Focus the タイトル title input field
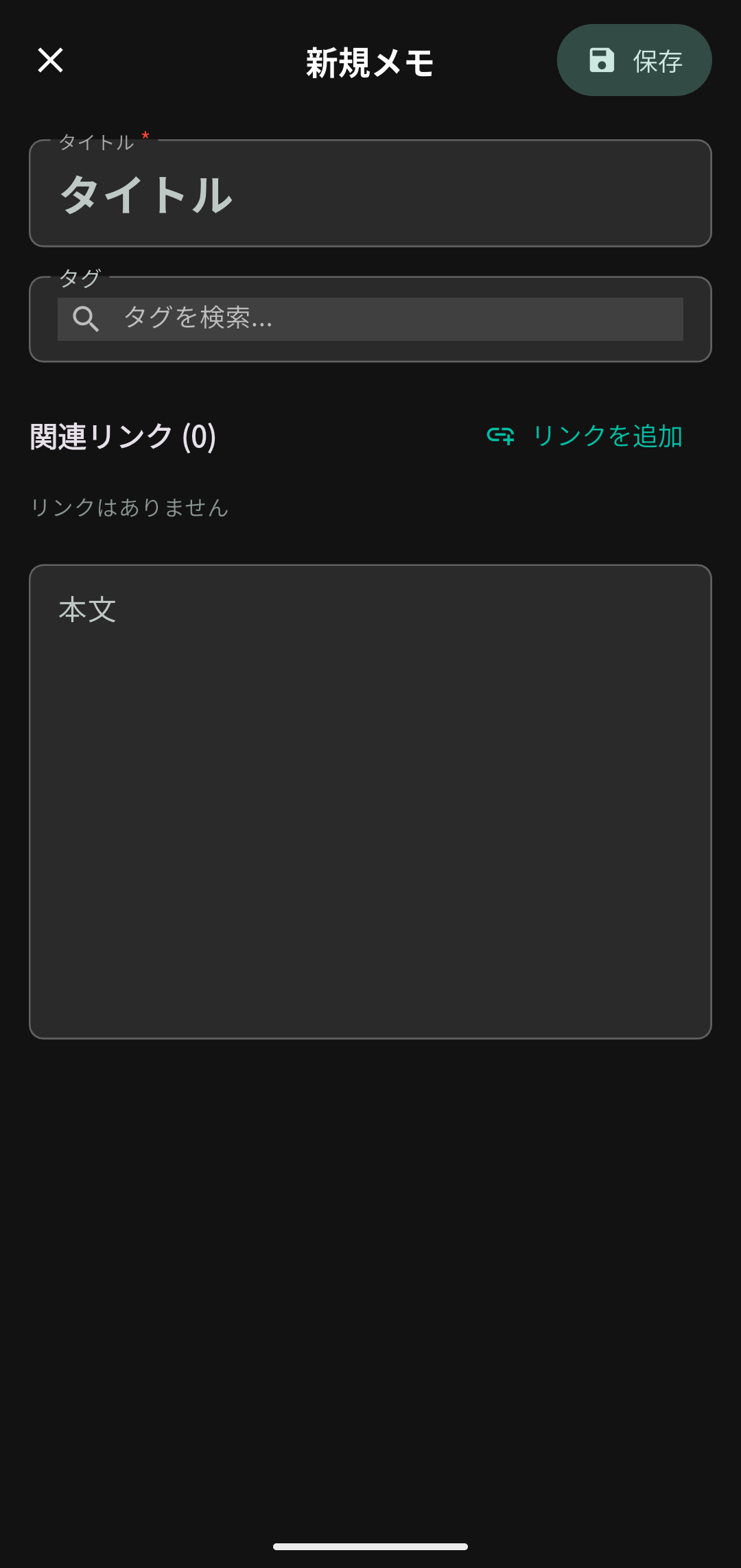The height and width of the screenshot is (1568, 741). [x=370, y=194]
